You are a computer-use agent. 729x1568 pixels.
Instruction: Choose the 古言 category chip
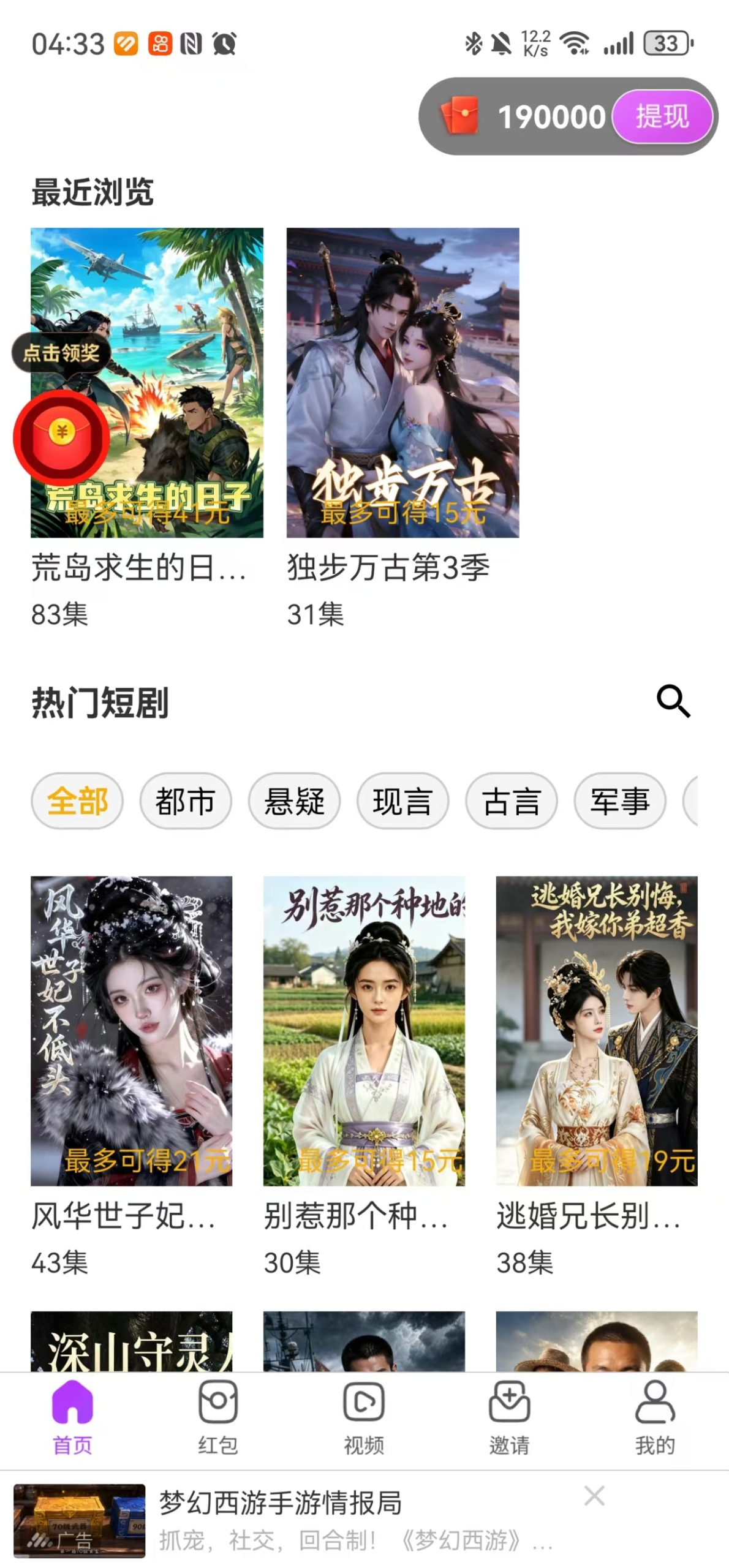pos(512,801)
